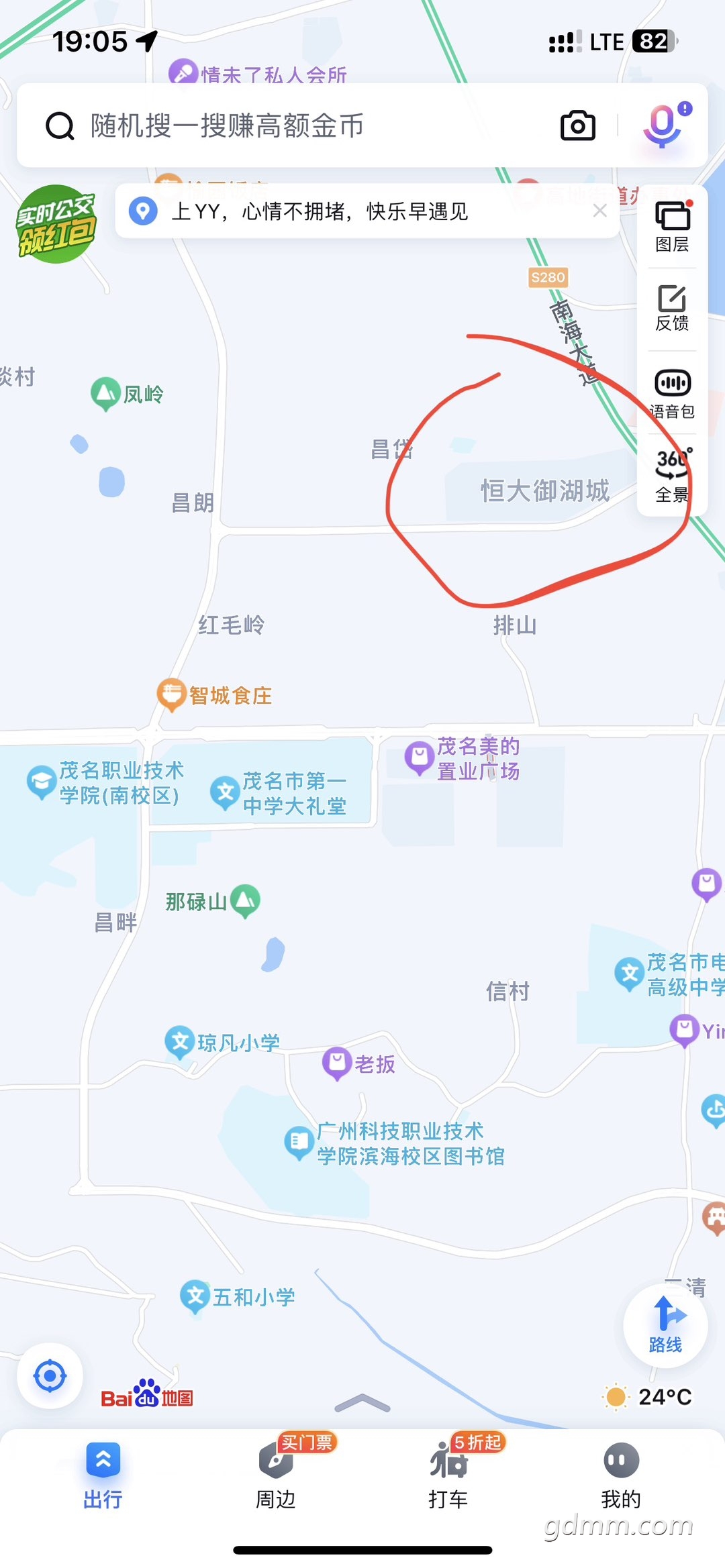Select 智城食庄 restaurant marker on map
725x1568 pixels.
coord(214,695)
